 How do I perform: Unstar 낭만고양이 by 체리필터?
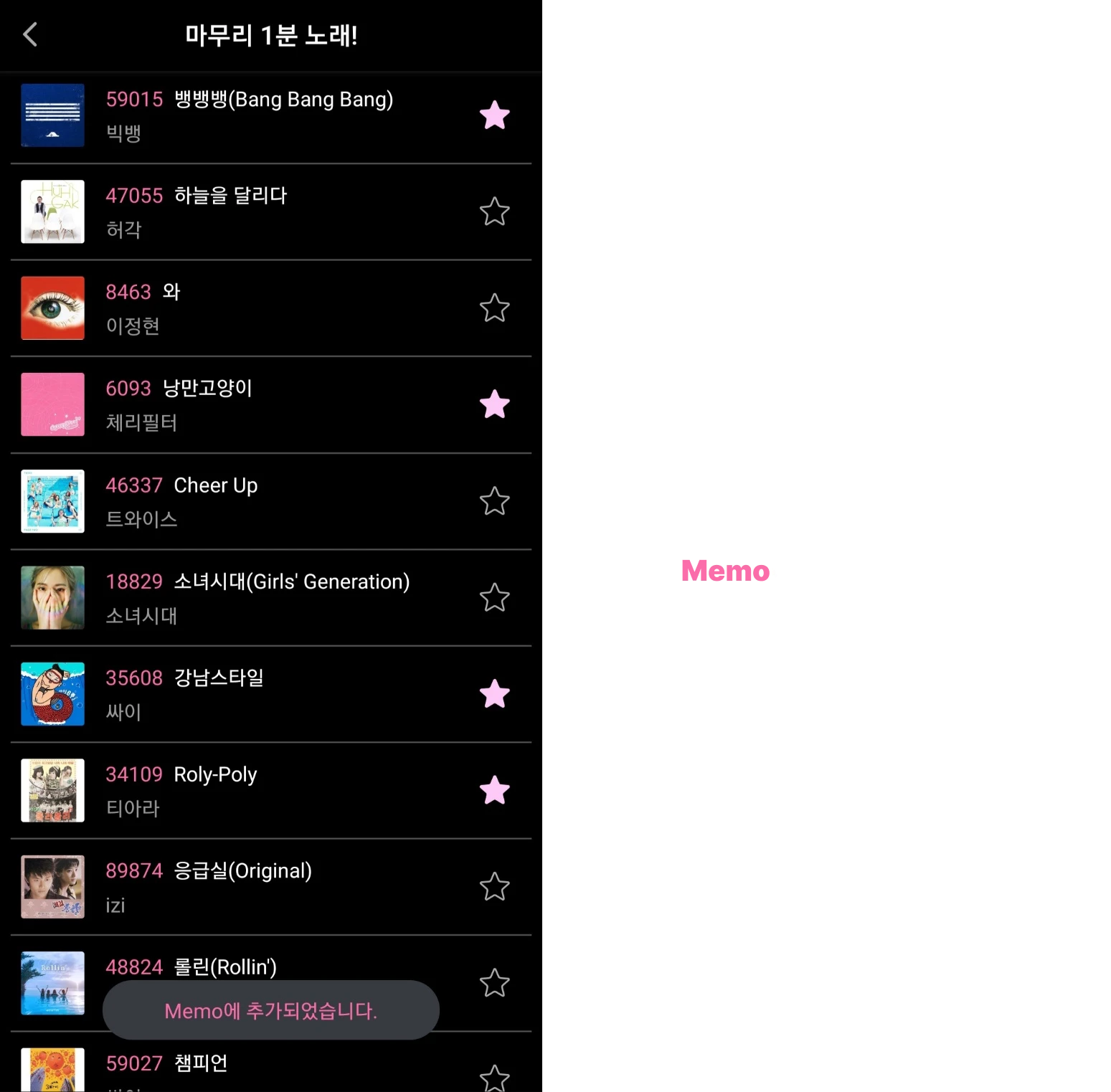point(494,404)
